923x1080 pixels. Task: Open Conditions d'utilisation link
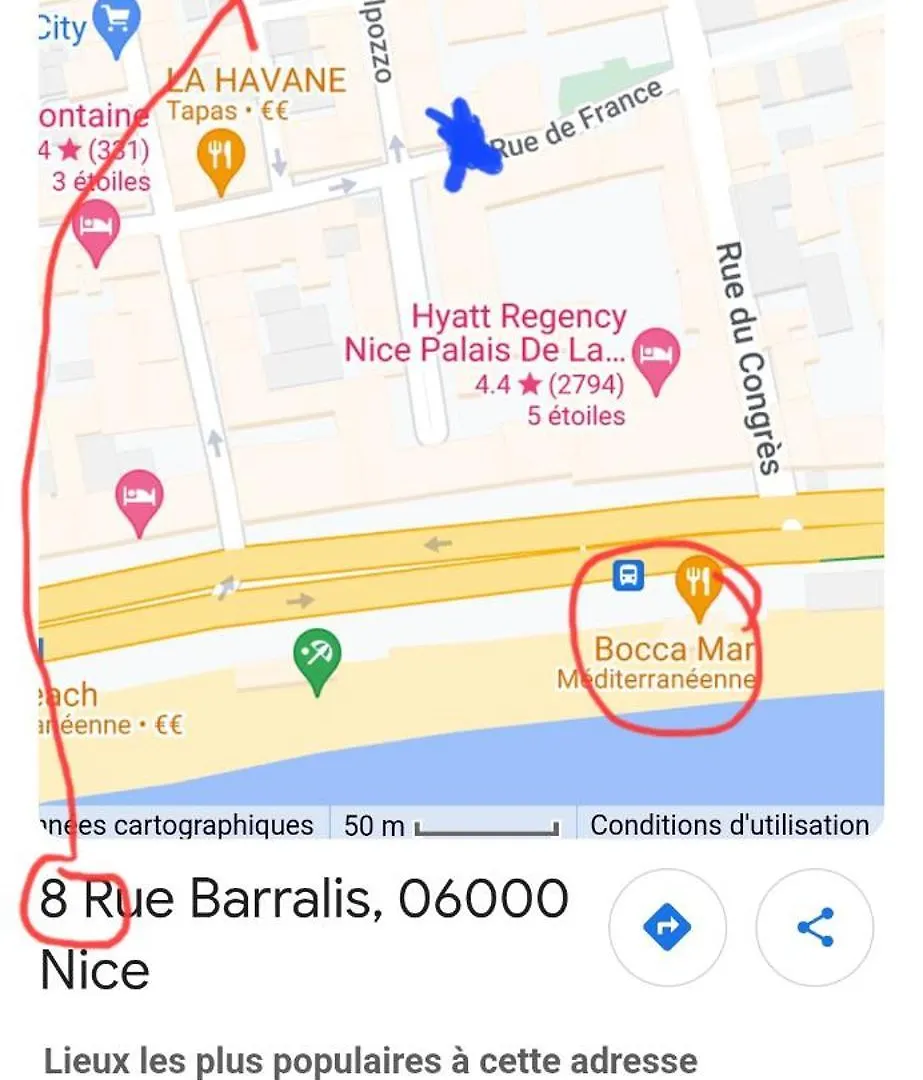(x=729, y=825)
